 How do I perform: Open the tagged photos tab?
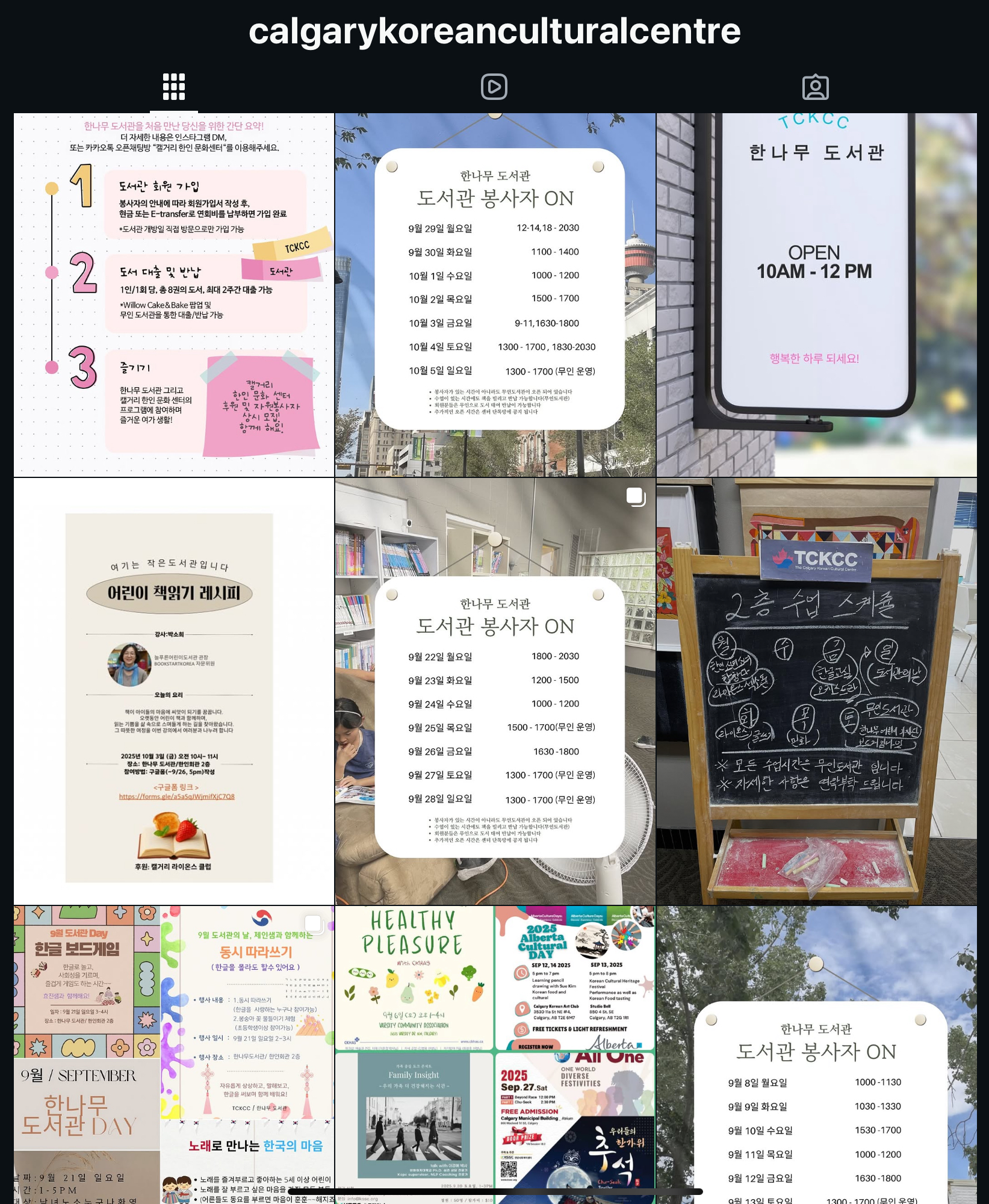(x=815, y=87)
